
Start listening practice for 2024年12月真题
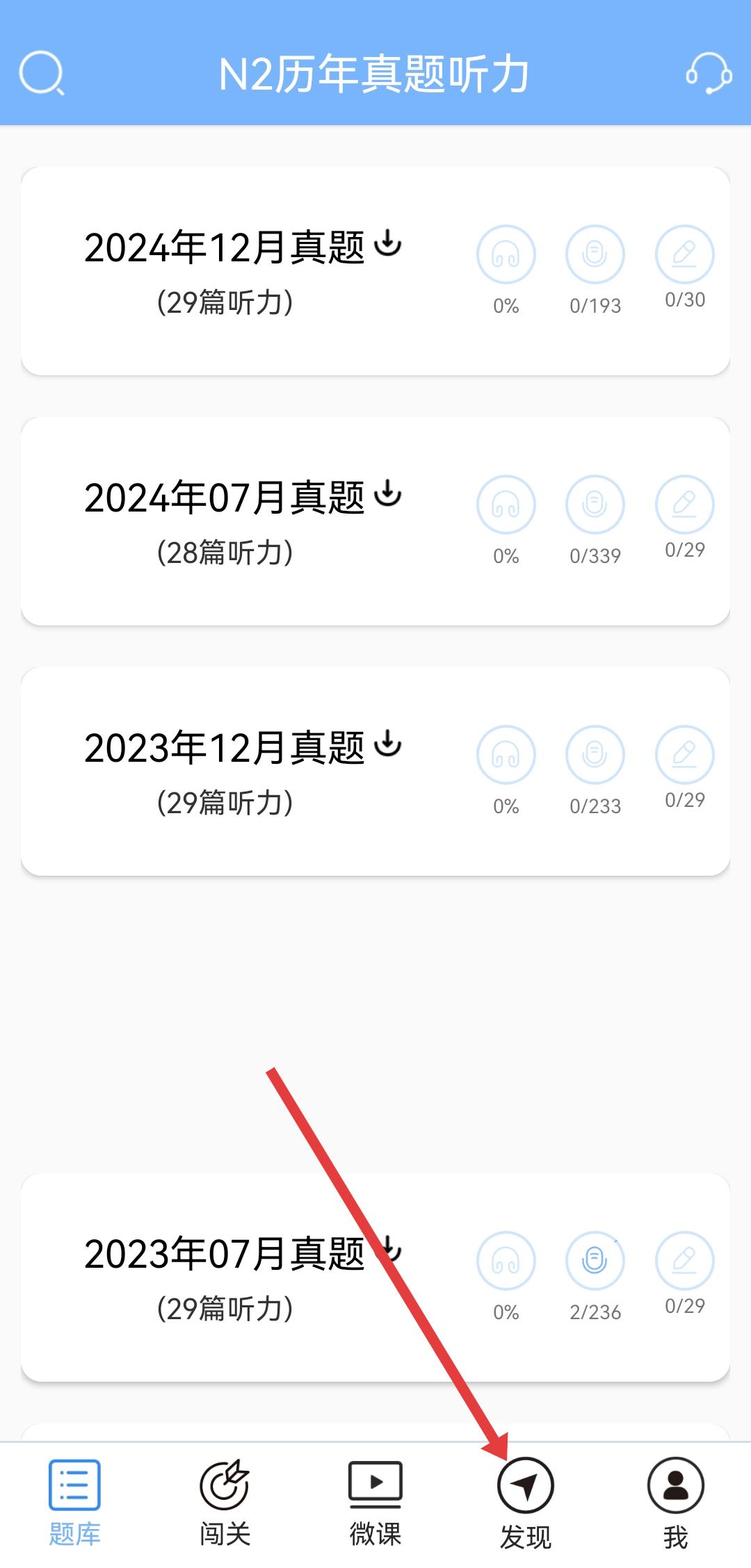click(x=506, y=255)
